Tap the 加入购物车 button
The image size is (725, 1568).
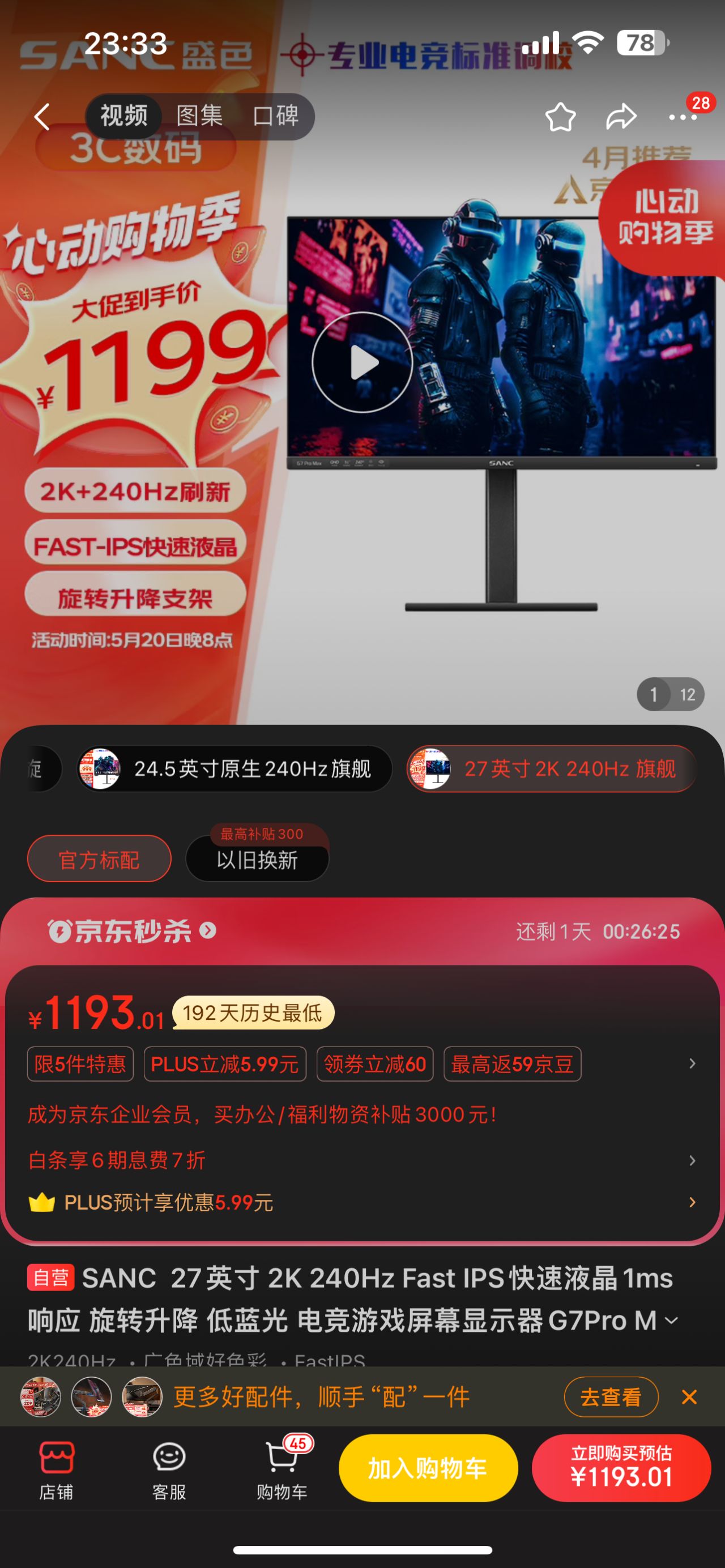coord(428,1467)
